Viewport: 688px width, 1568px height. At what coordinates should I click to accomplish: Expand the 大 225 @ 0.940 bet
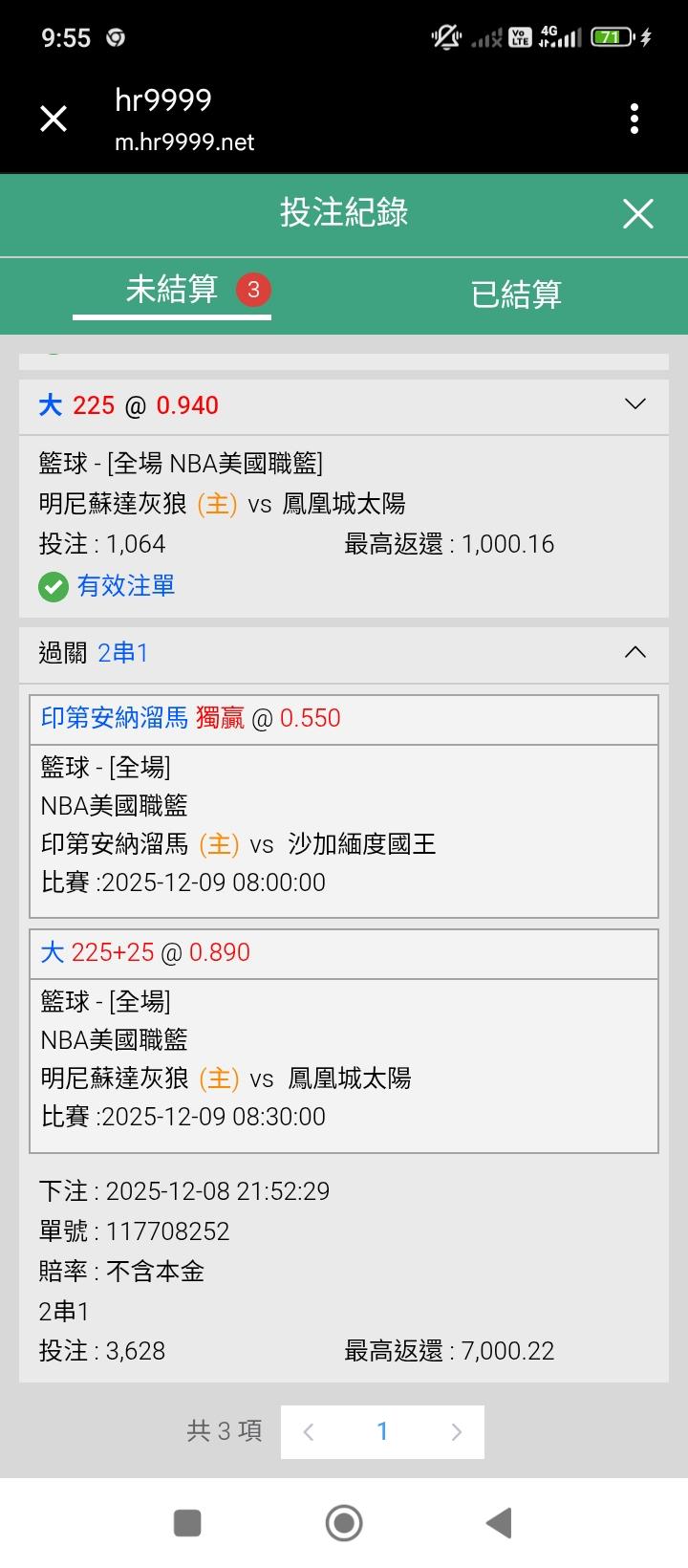tap(634, 404)
